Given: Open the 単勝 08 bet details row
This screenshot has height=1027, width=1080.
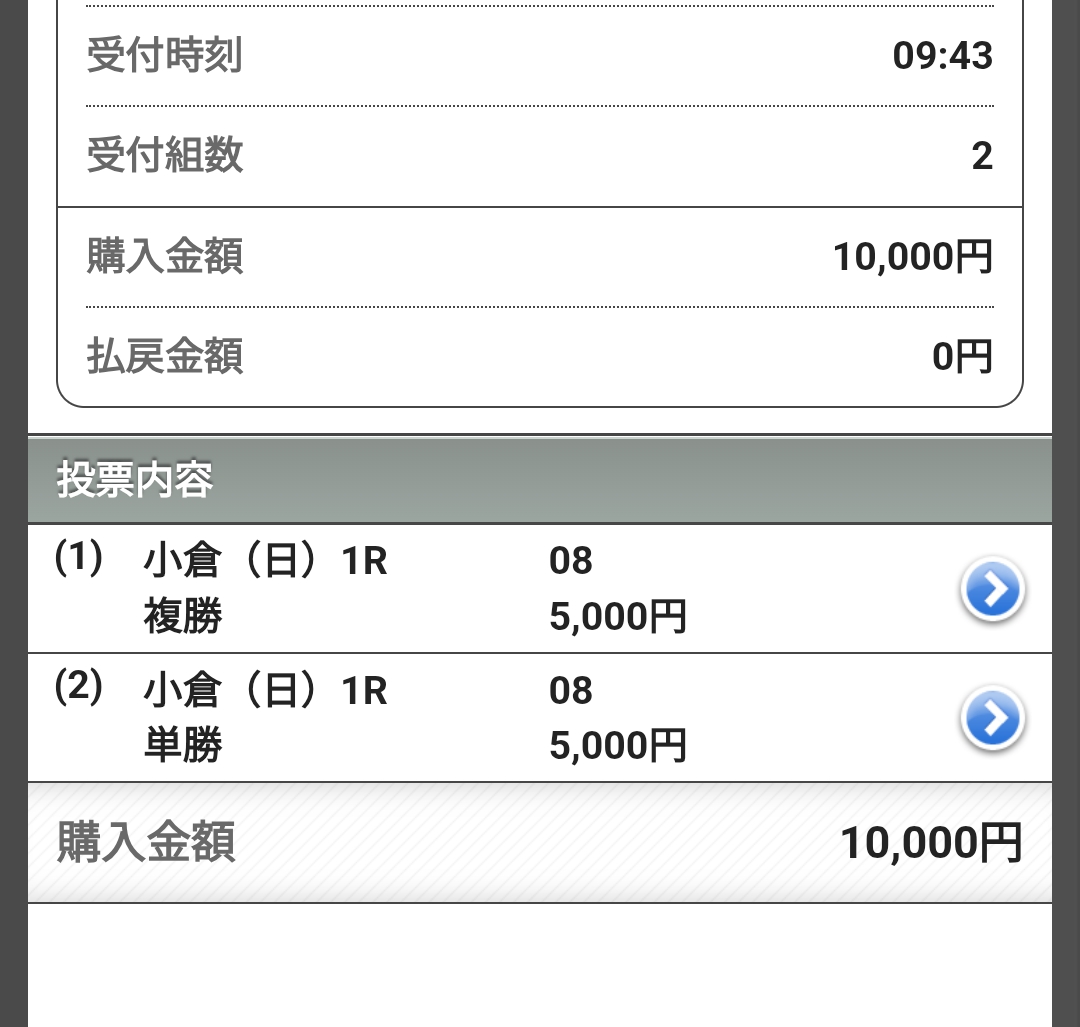Looking at the screenshot, I should pos(991,718).
